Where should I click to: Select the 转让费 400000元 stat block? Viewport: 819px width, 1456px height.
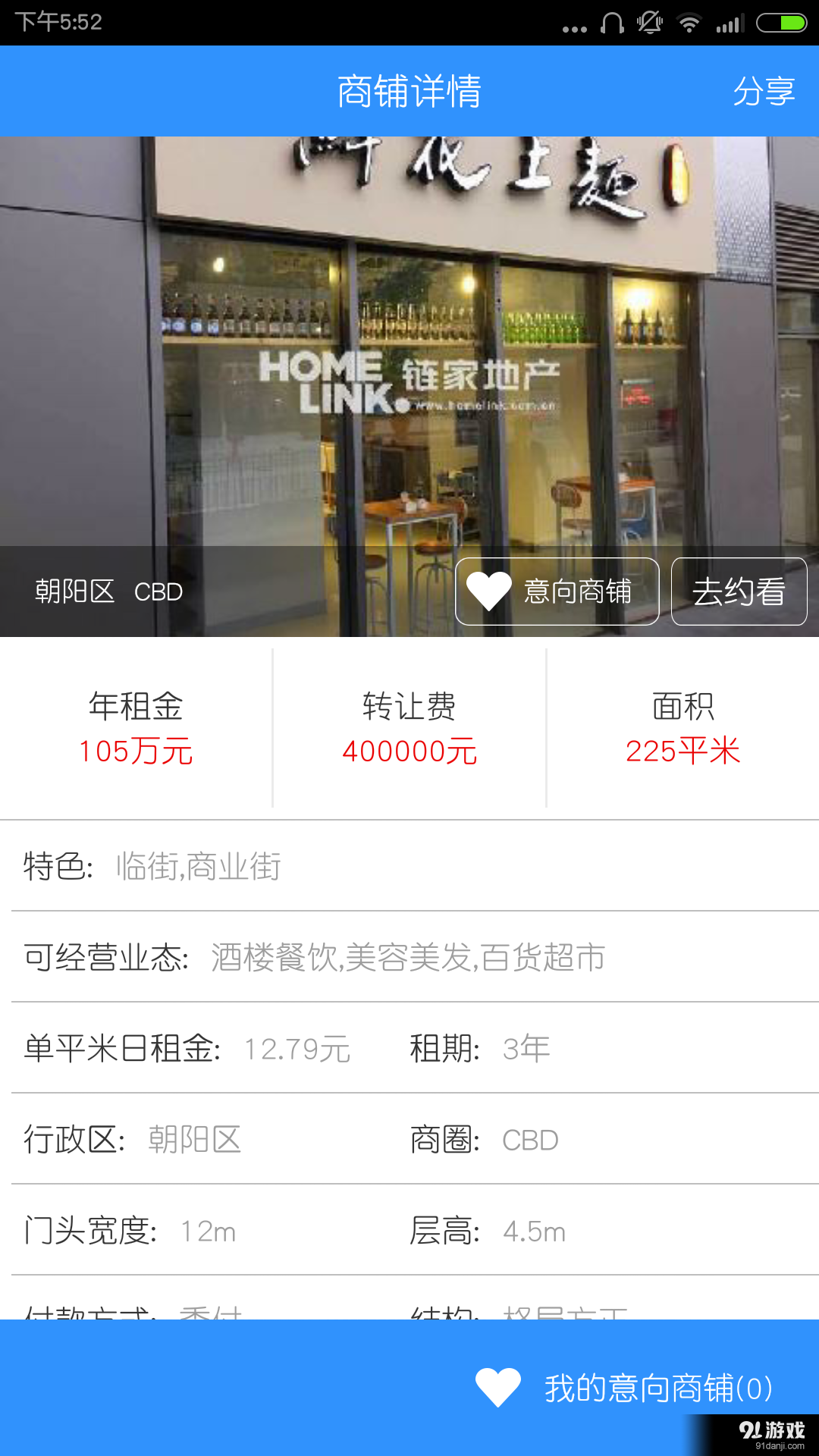pyautogui.click(x=409, y=728)
